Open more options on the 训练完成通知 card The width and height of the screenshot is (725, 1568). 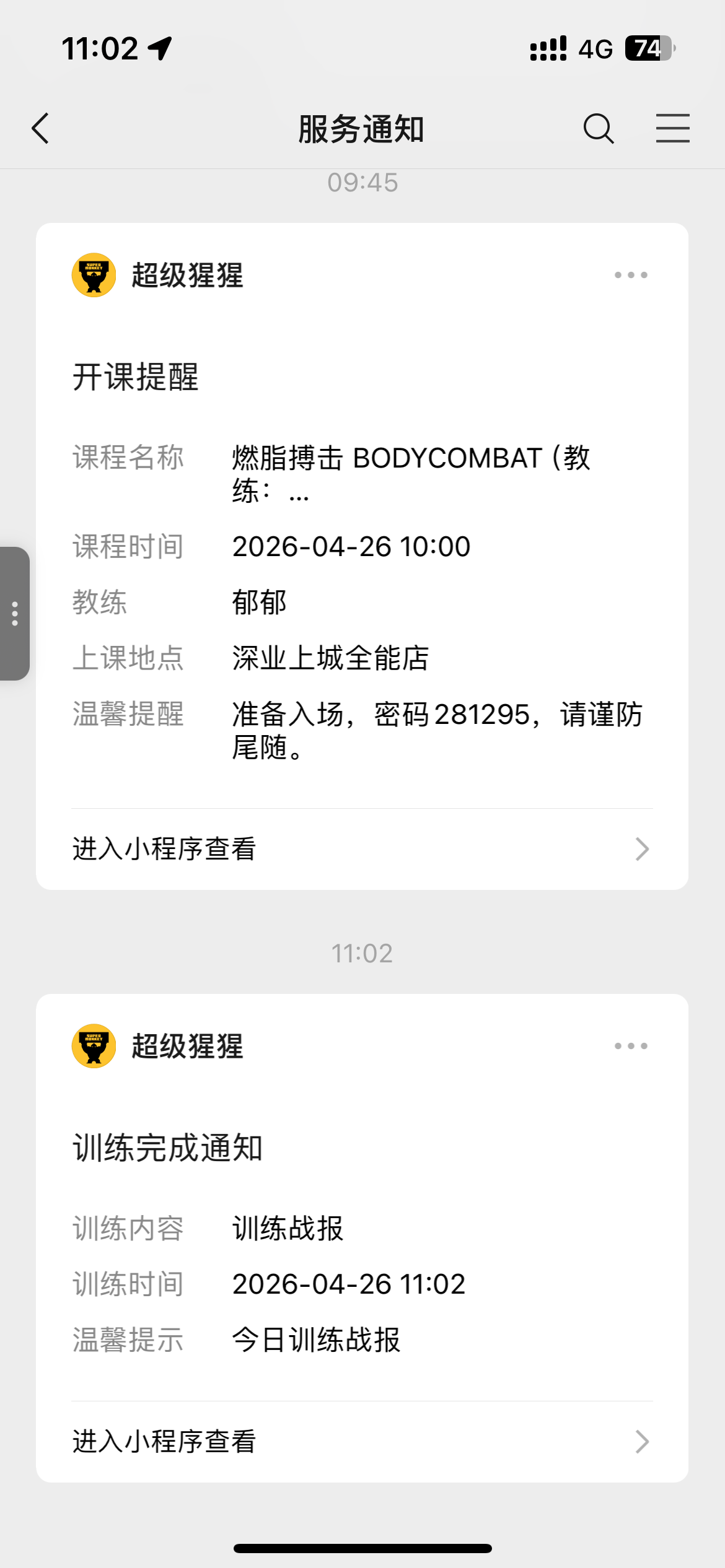[x=631, y=1046]
